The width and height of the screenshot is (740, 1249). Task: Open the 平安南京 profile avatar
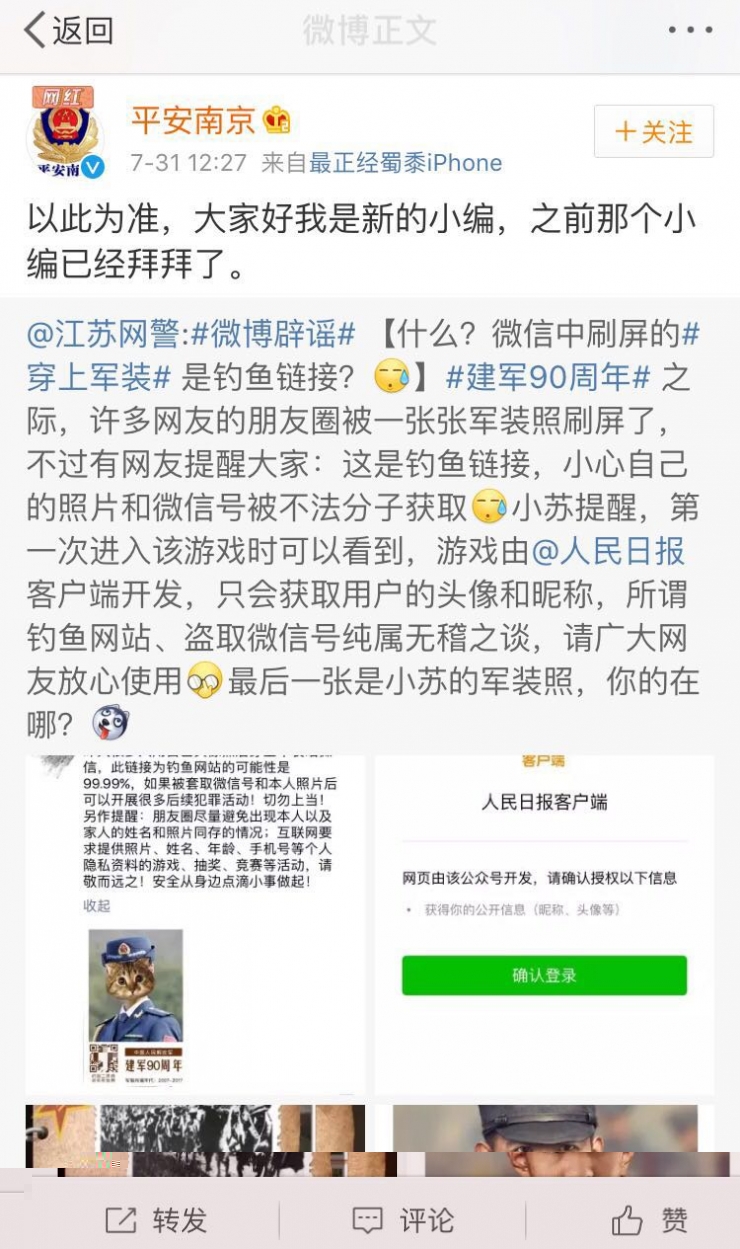pyautogui.click(x=66, y=133)
